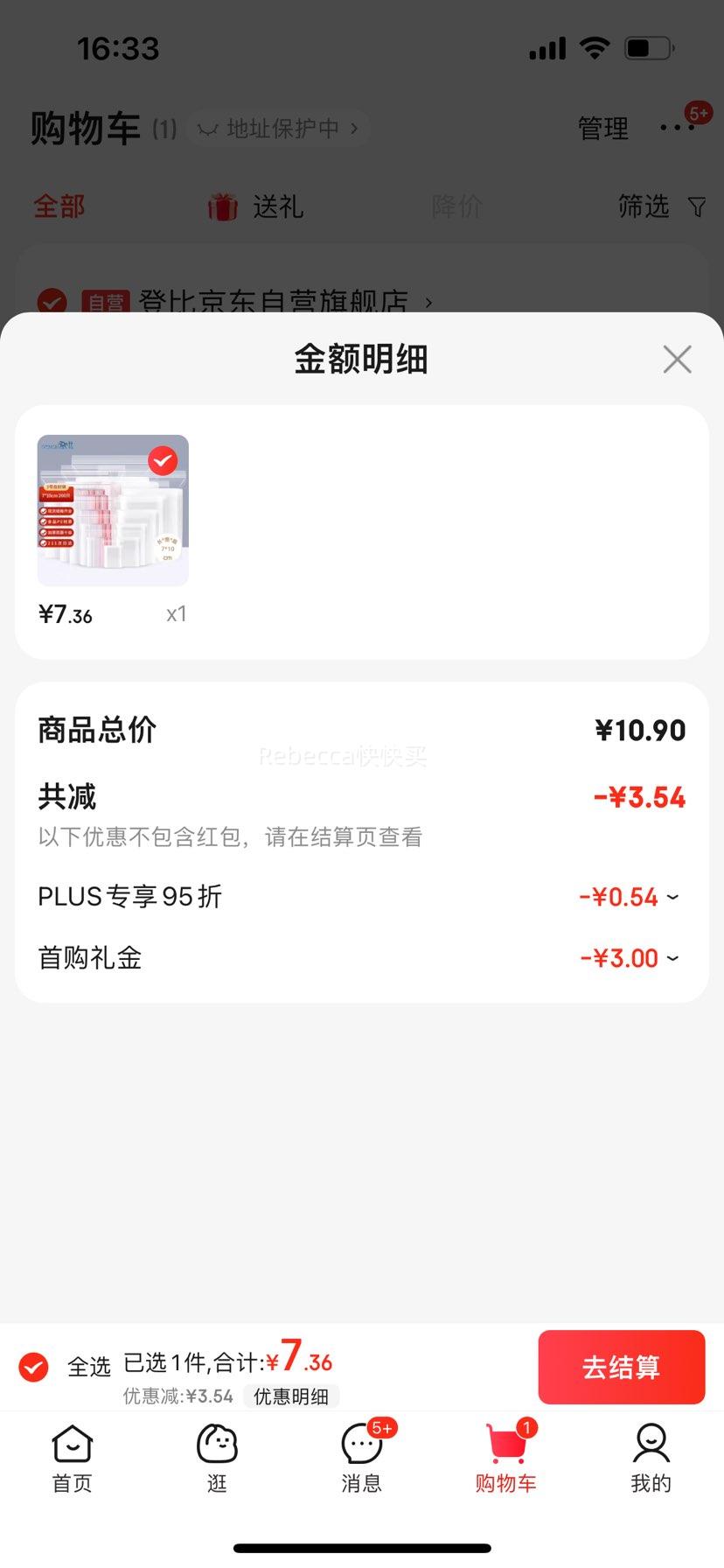Image resolution: width=724 pixels, height=1568 pixels.
Task: Toggle the store selection checkmark beside 自营
Action: [x=52, y=301]
